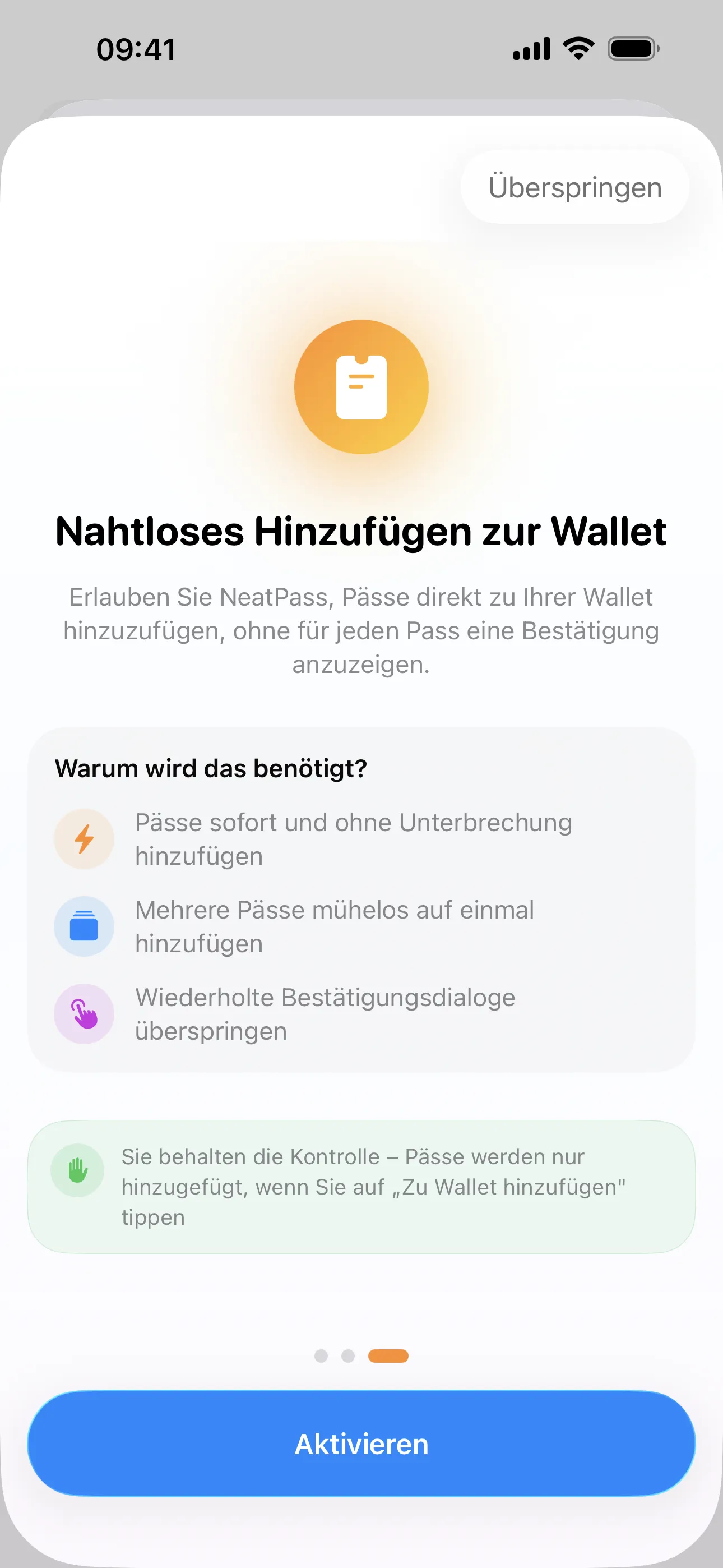Click the orange wallet pass icon
This screenshot has height=1568, width=723.
click(x=361, y=387)
